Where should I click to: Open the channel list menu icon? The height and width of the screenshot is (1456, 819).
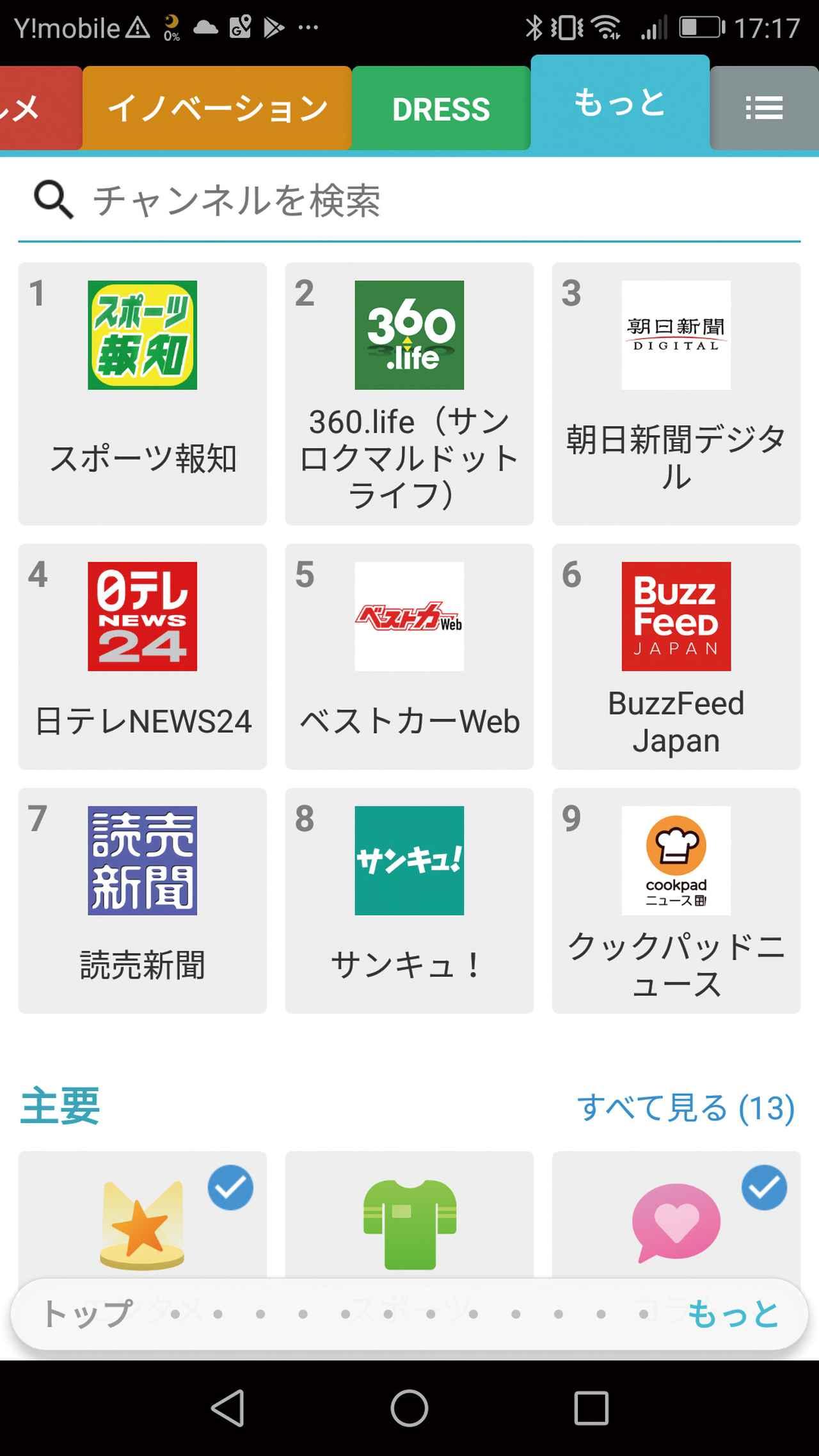pos(764,108)
